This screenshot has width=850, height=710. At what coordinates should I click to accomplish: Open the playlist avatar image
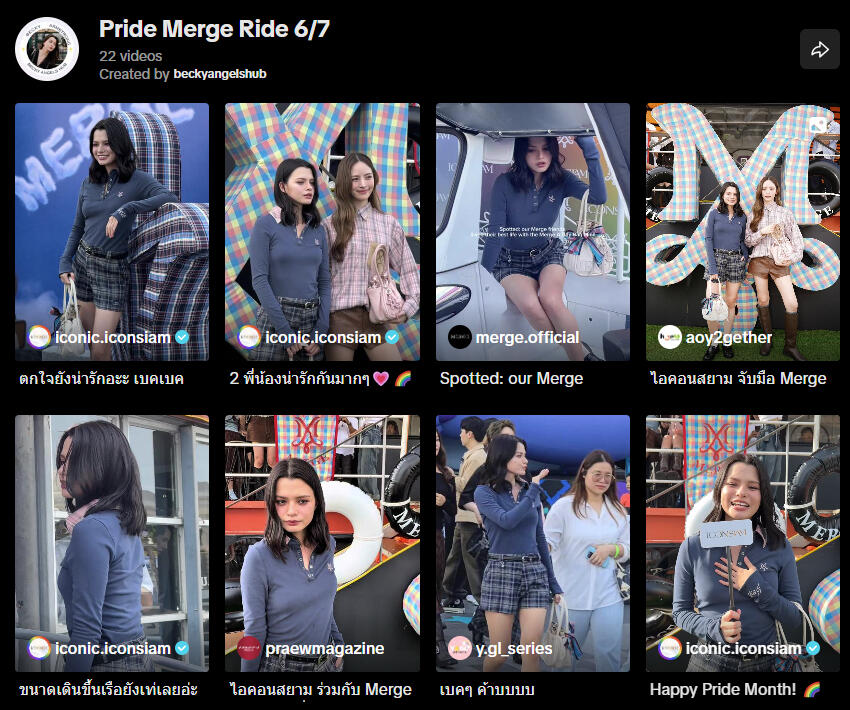tap(47, 49)
